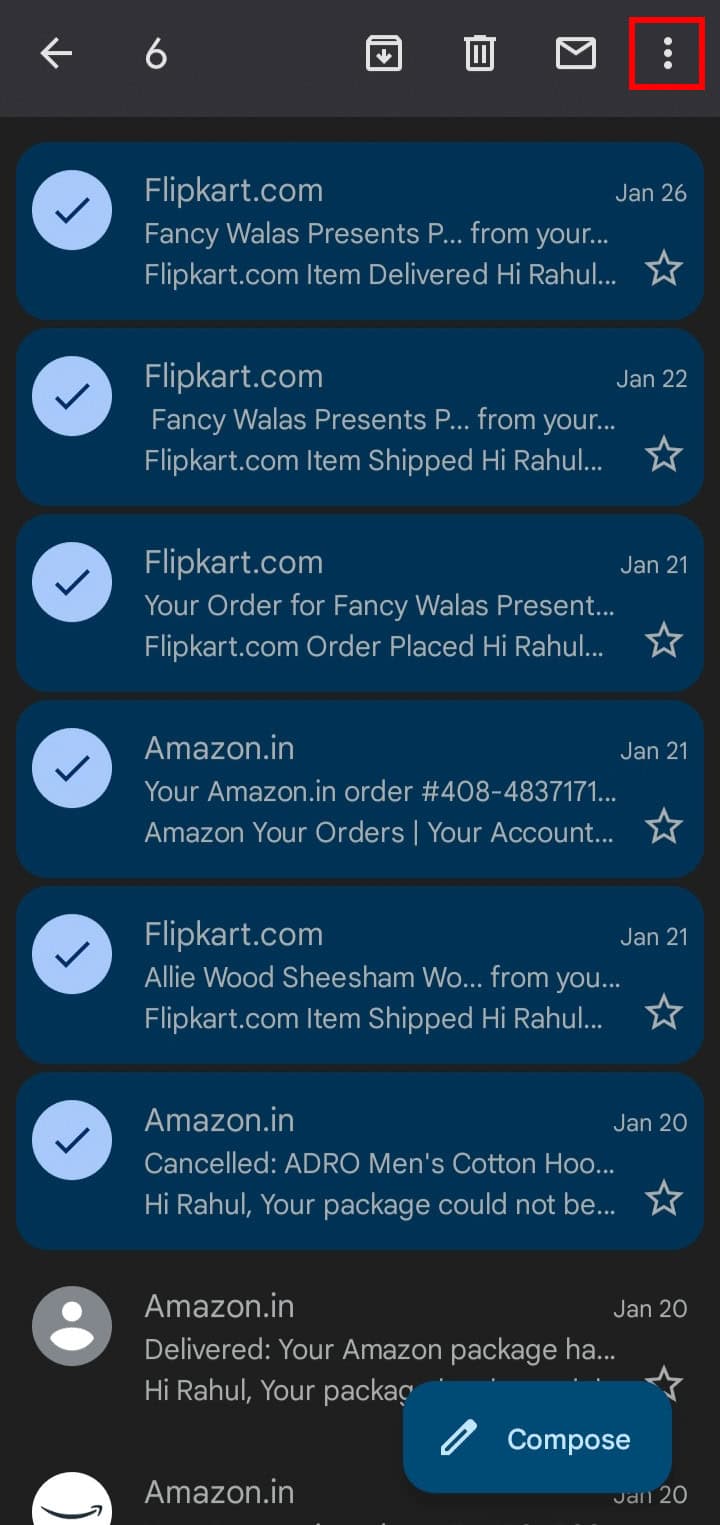Star the Flipkart email from Jan 26
The height and width of the screenshot is (1525, 720).
point(664,269)
